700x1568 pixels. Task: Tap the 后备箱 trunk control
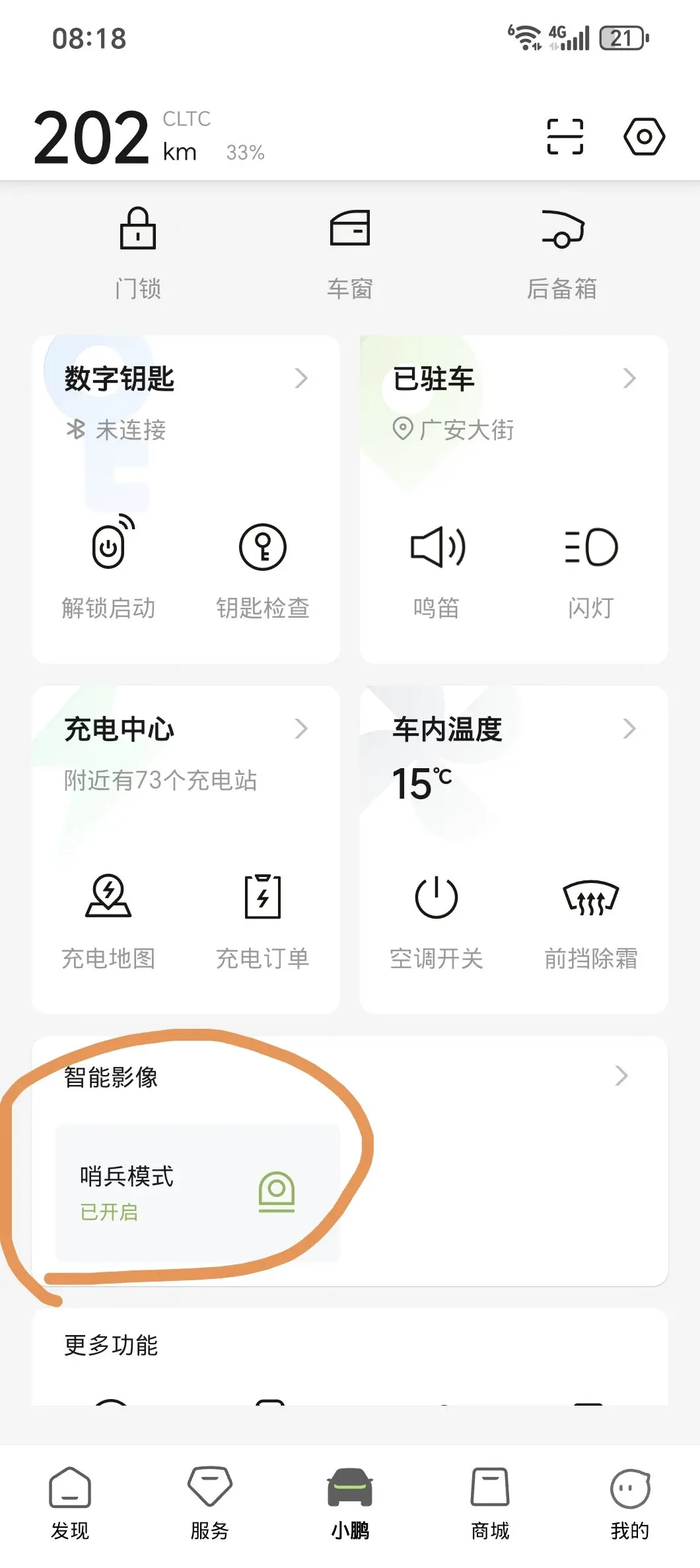click(x=562, y=253)
